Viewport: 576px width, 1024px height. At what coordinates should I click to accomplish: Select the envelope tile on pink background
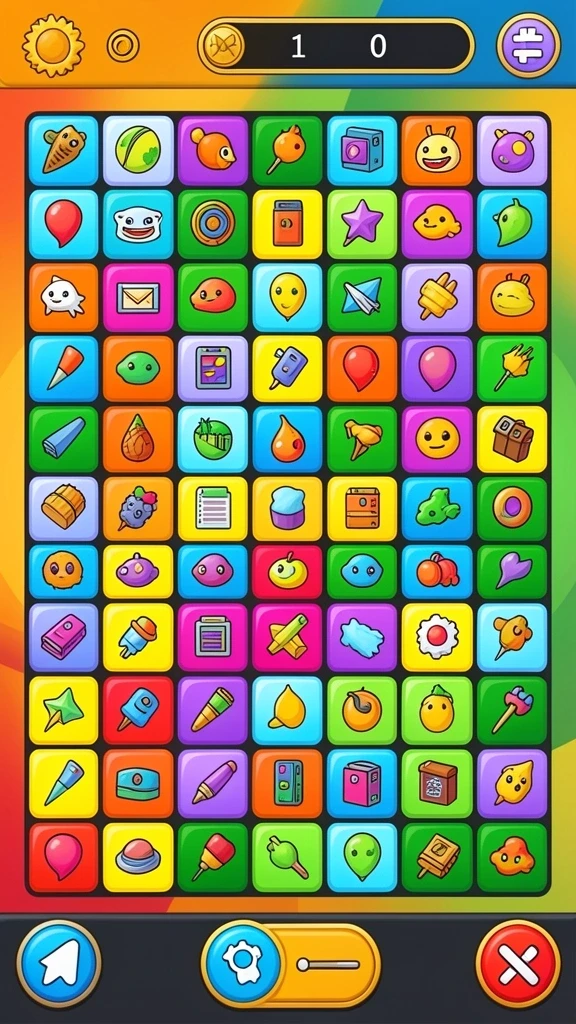138,298
